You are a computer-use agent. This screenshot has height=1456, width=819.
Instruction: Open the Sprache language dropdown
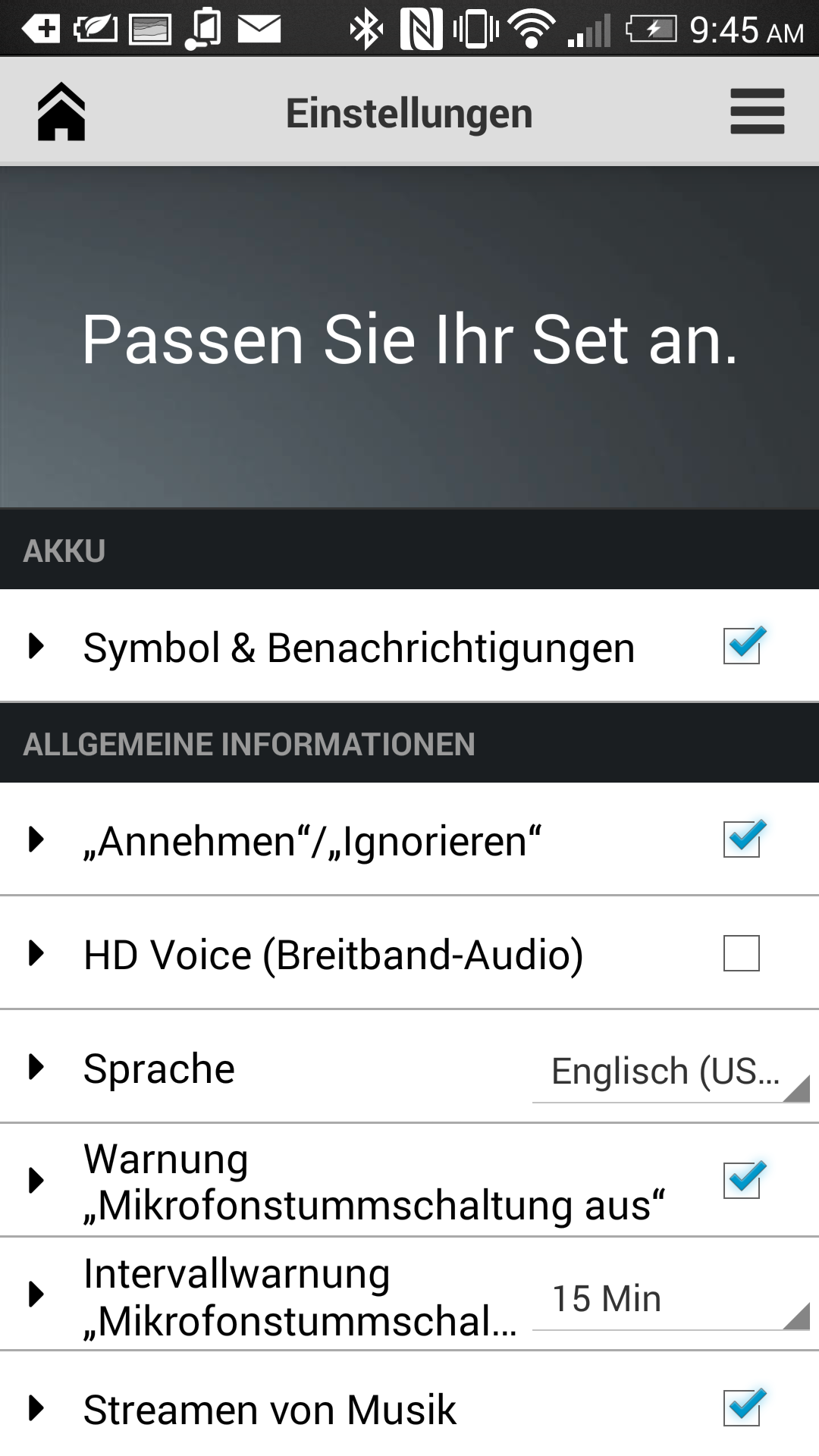coord(670,1072)
